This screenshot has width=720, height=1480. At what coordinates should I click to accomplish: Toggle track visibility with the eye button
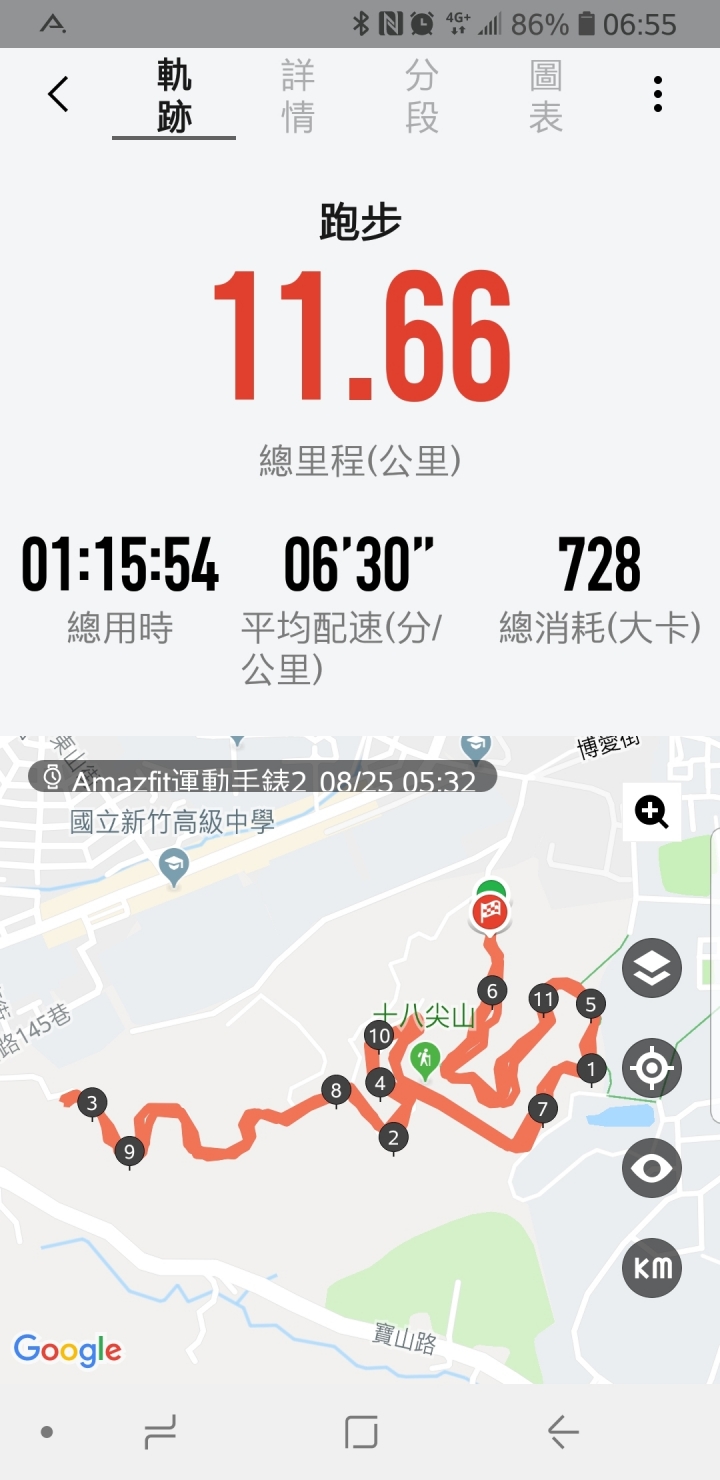click(x=652, y=1168)
